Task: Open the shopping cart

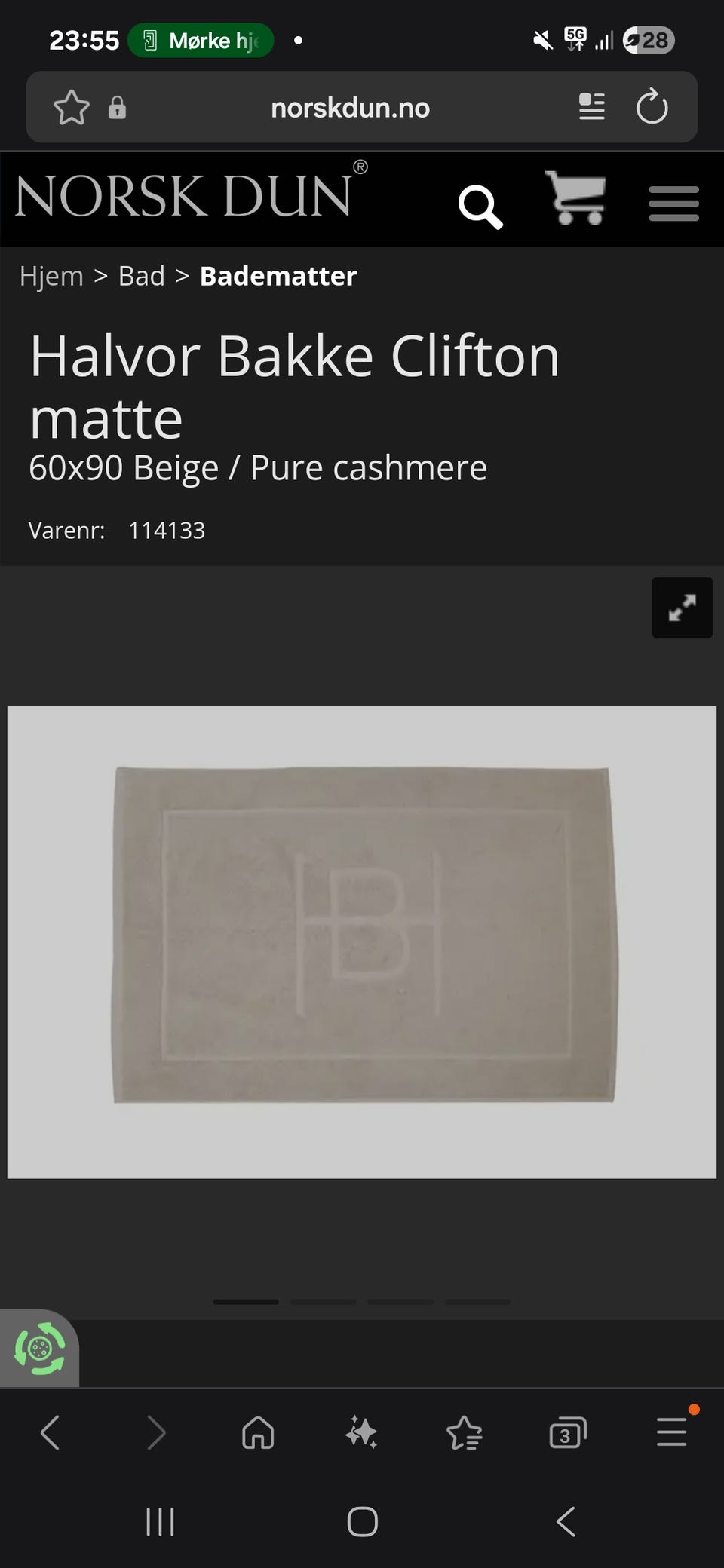Action: [x=578, y=201]
